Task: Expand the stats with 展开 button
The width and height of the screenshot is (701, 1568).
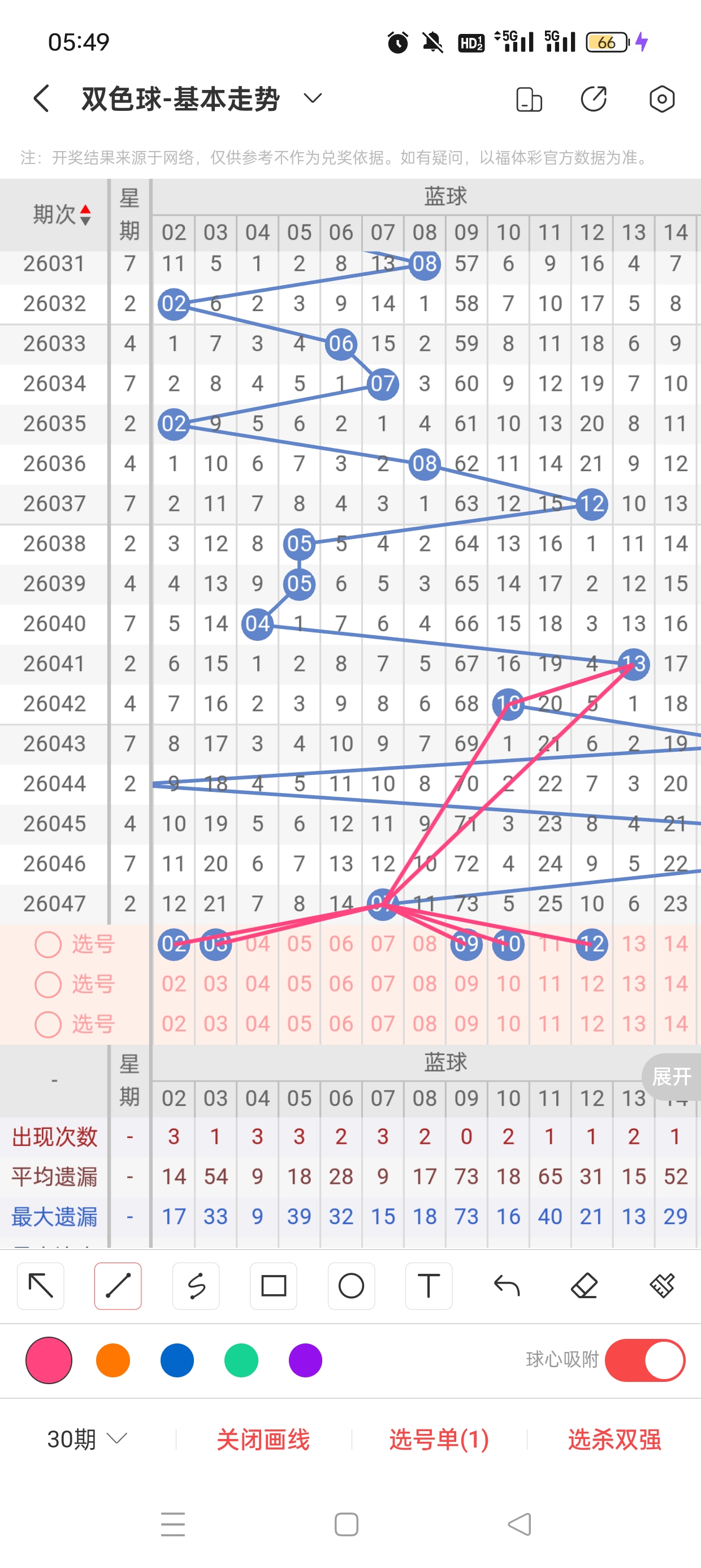Action: [671, 1076]
